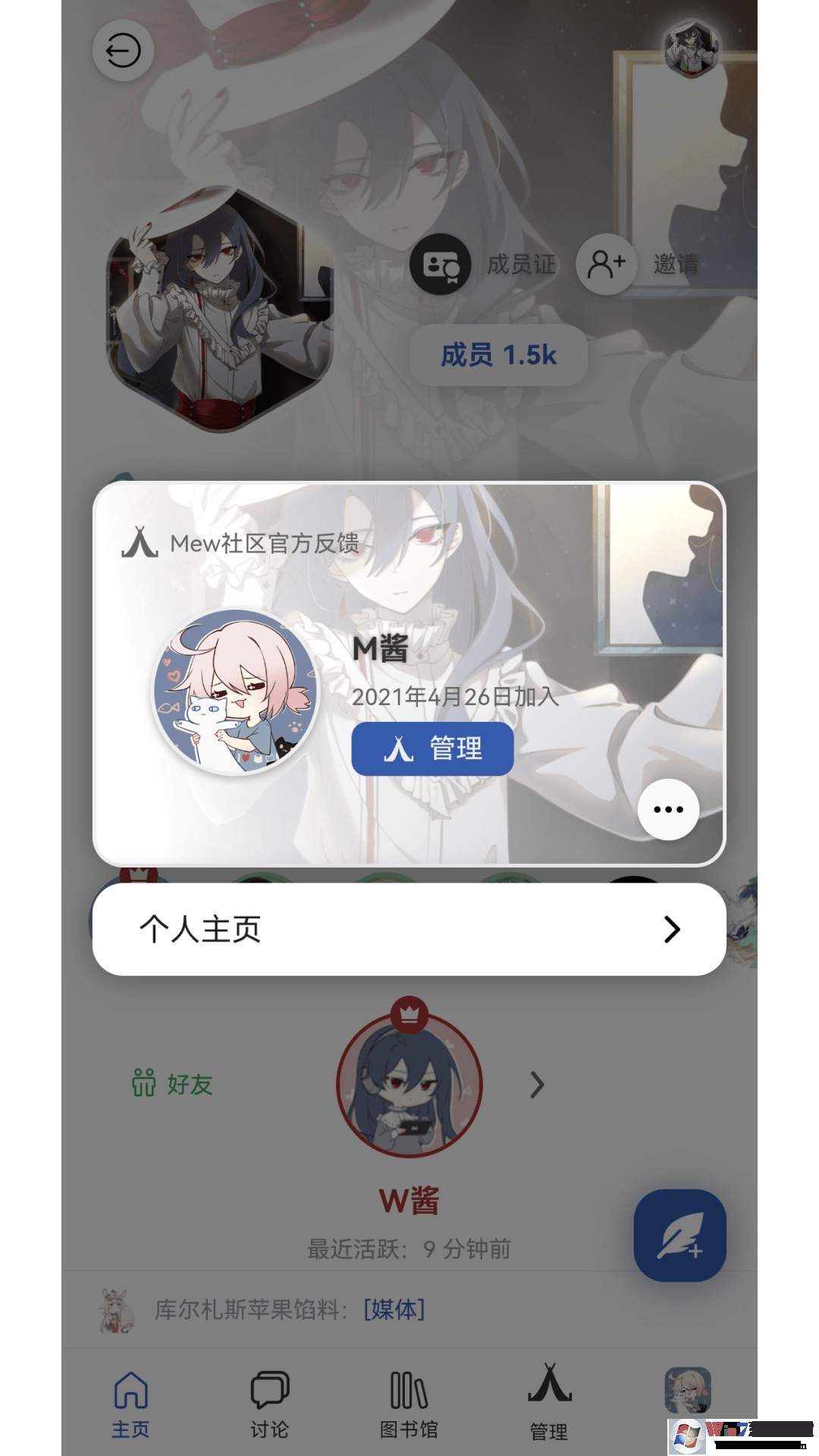This screenshot has width=819, height=1456.
Task: Switch to the 讨论 tab
Action: [269, 1404]
